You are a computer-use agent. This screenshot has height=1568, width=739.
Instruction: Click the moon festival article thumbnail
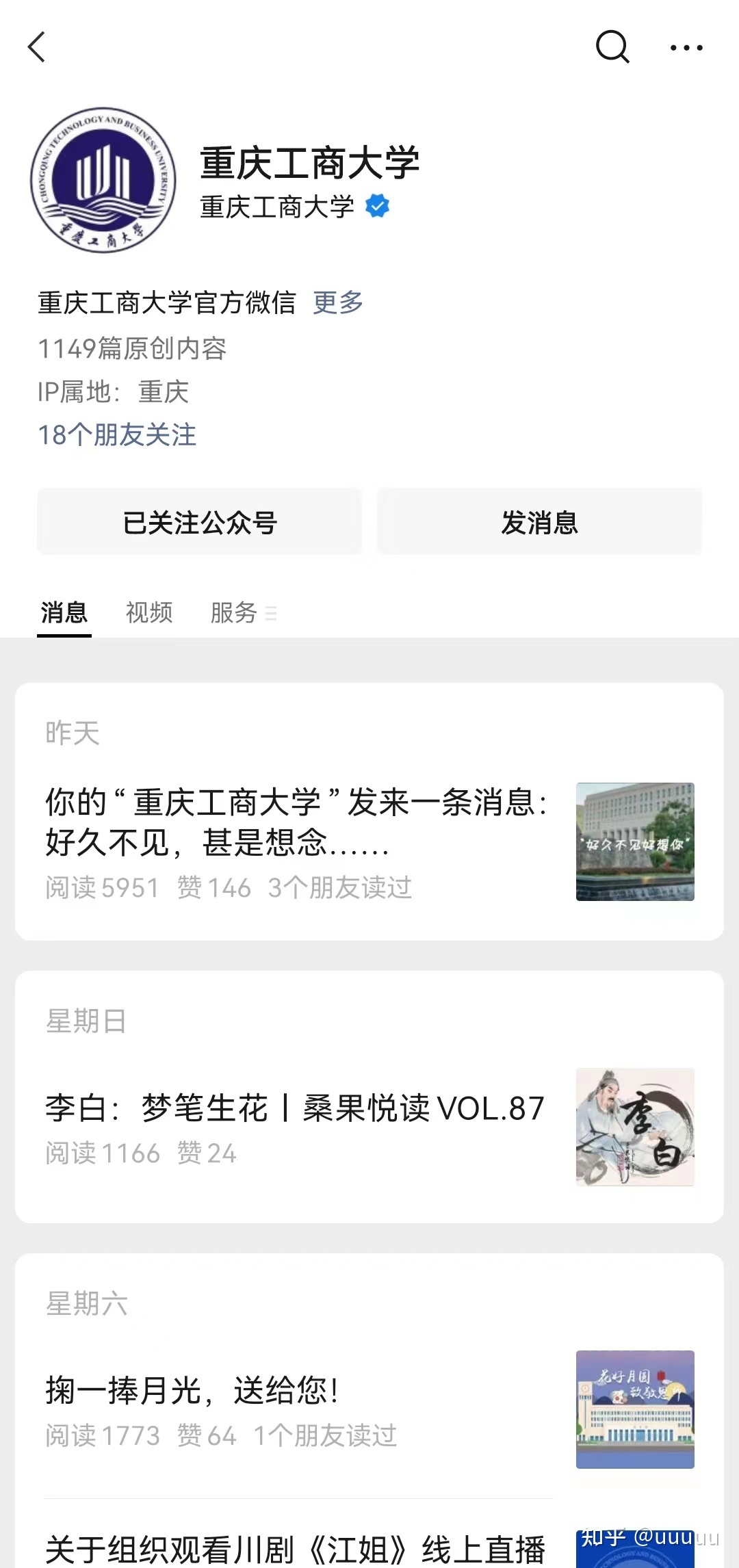634,1409
